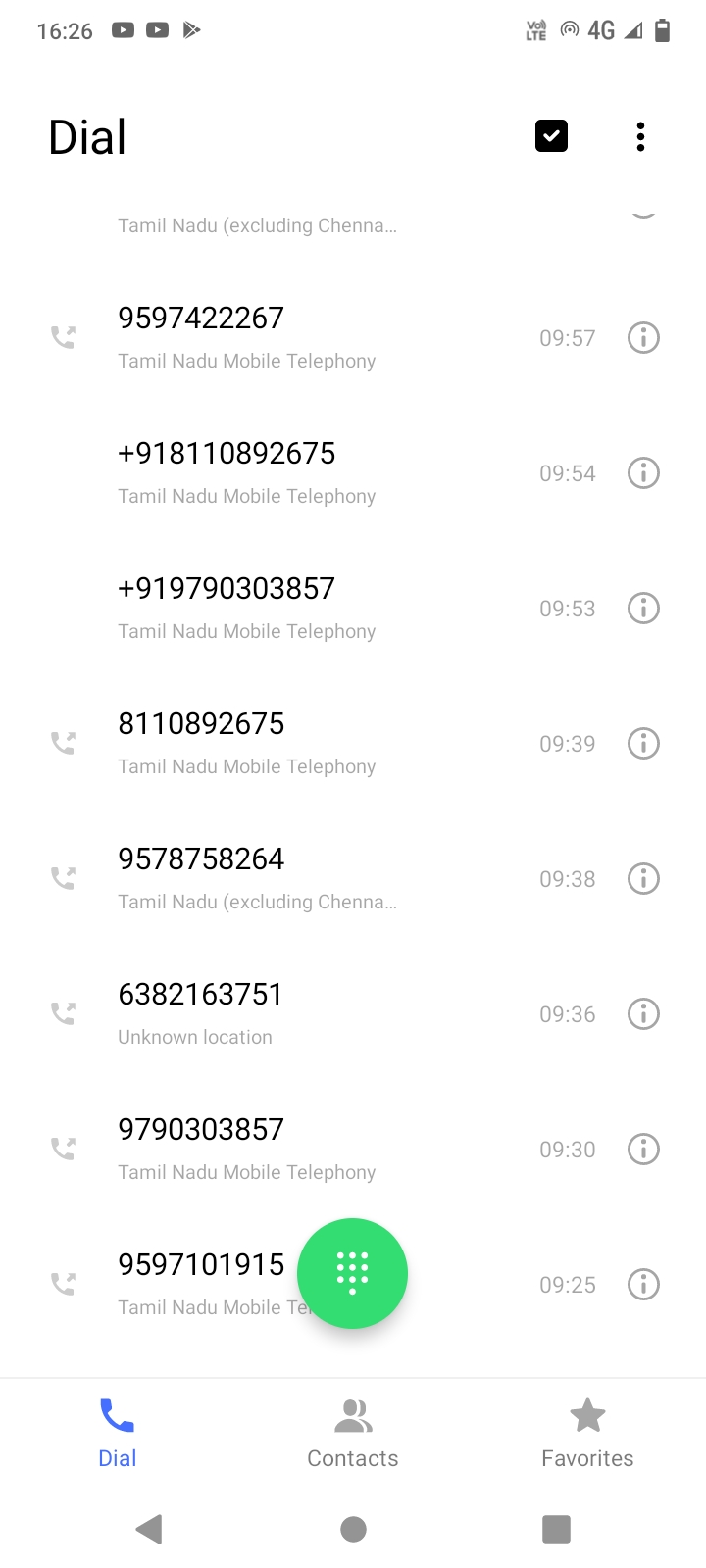Image resolution: width=706 pixels, height=1568 pixels.
Task: Tap the select-all checkmark icon in header
Action: coord(551,136)
